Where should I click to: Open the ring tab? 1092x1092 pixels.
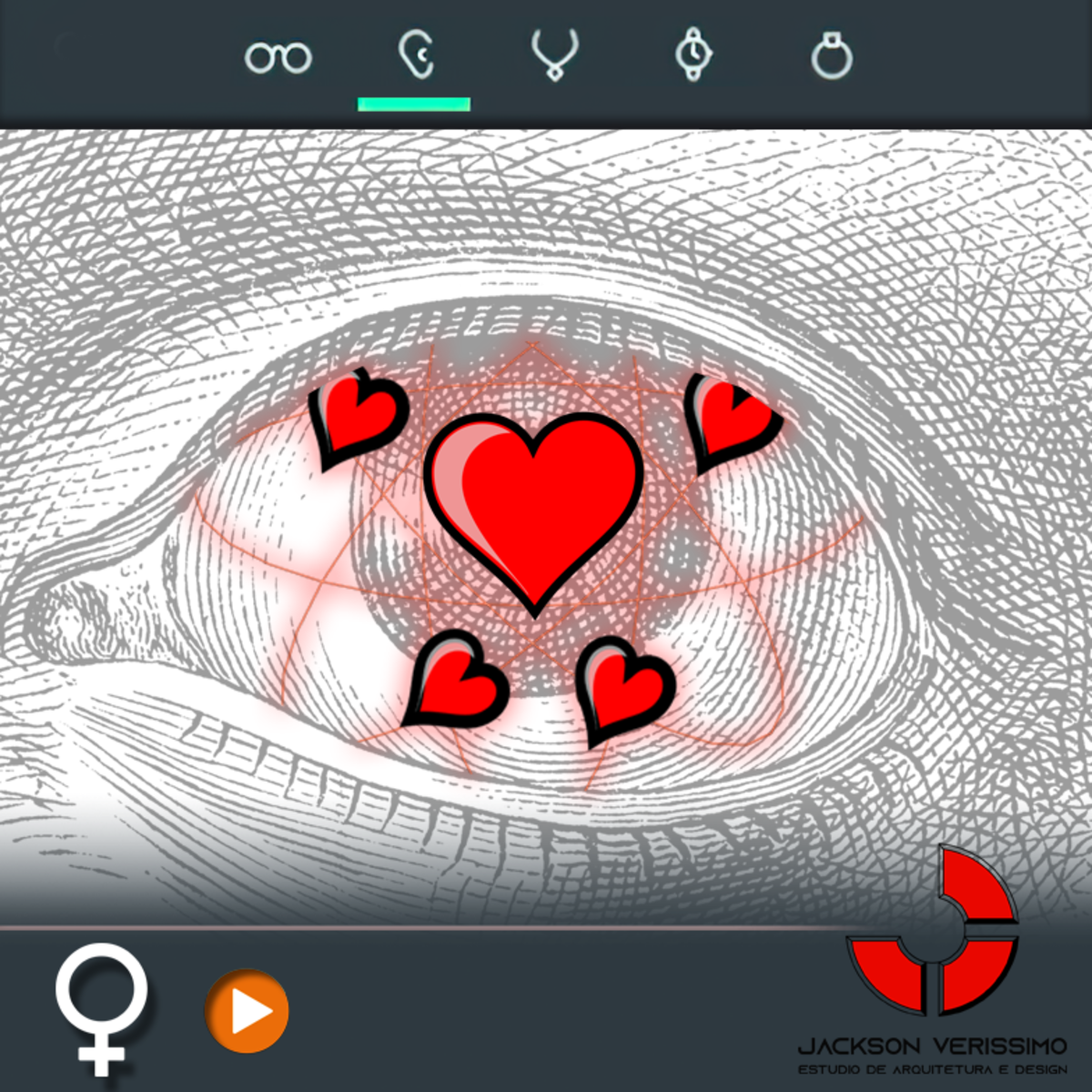click(x=832, y=56)
